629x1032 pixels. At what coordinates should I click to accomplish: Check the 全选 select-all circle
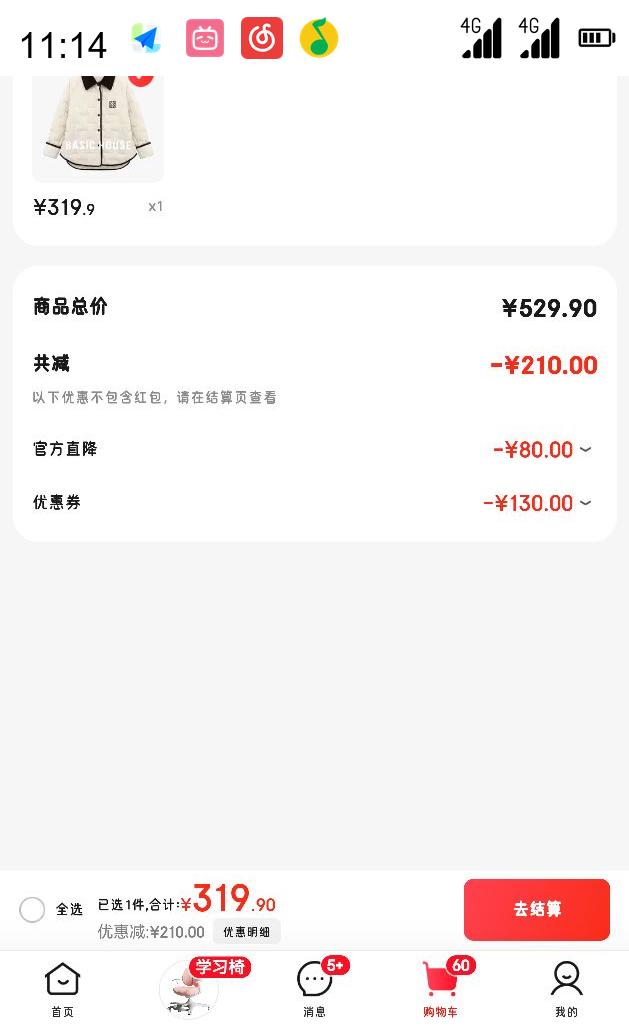pos(32,909)
